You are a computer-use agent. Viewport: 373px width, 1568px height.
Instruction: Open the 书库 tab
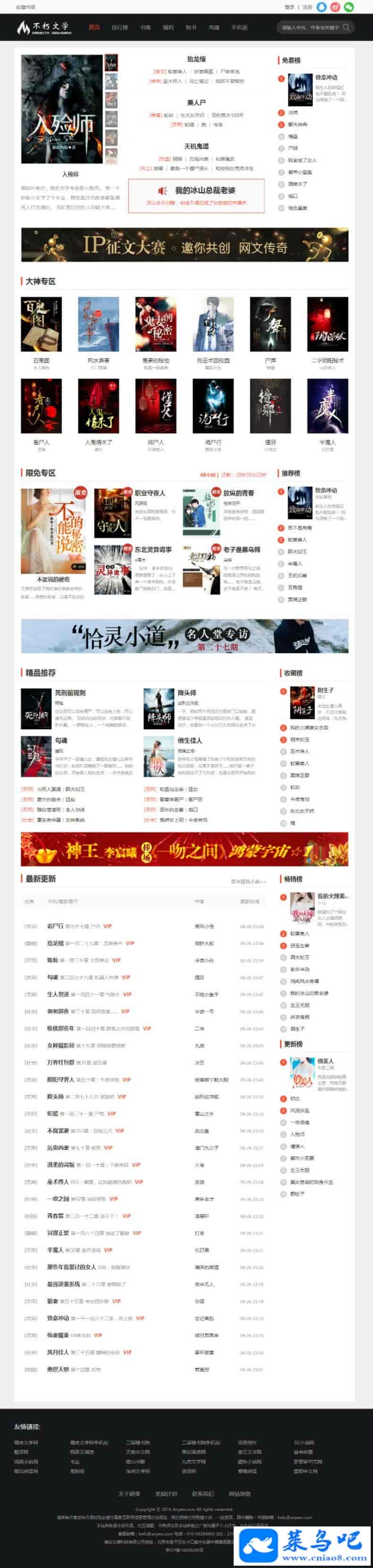coord(145,27)
